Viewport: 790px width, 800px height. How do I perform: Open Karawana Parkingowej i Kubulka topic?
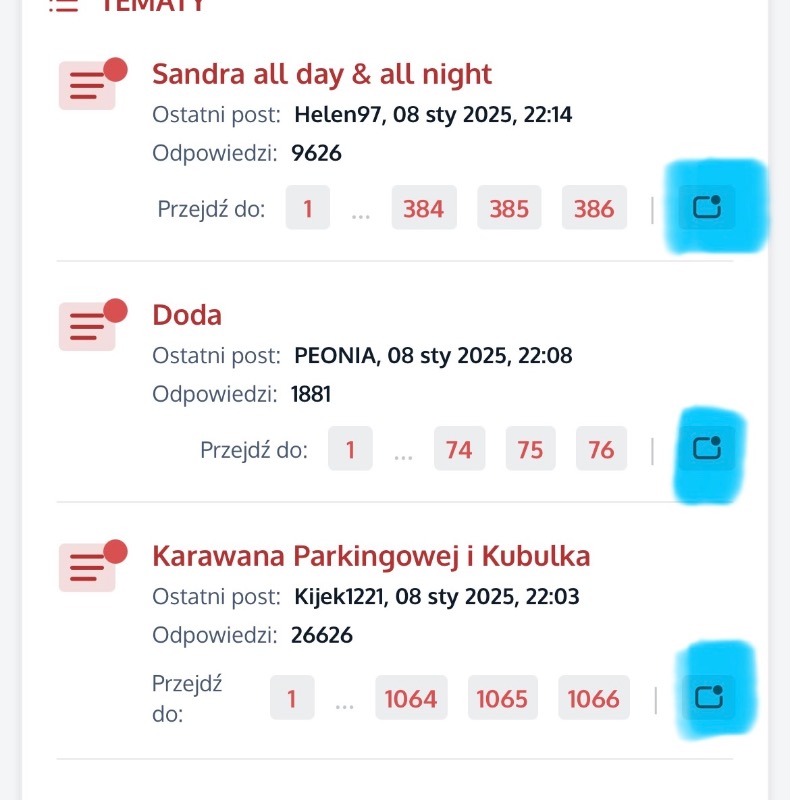pyautogui.click(x=371, y=556)
